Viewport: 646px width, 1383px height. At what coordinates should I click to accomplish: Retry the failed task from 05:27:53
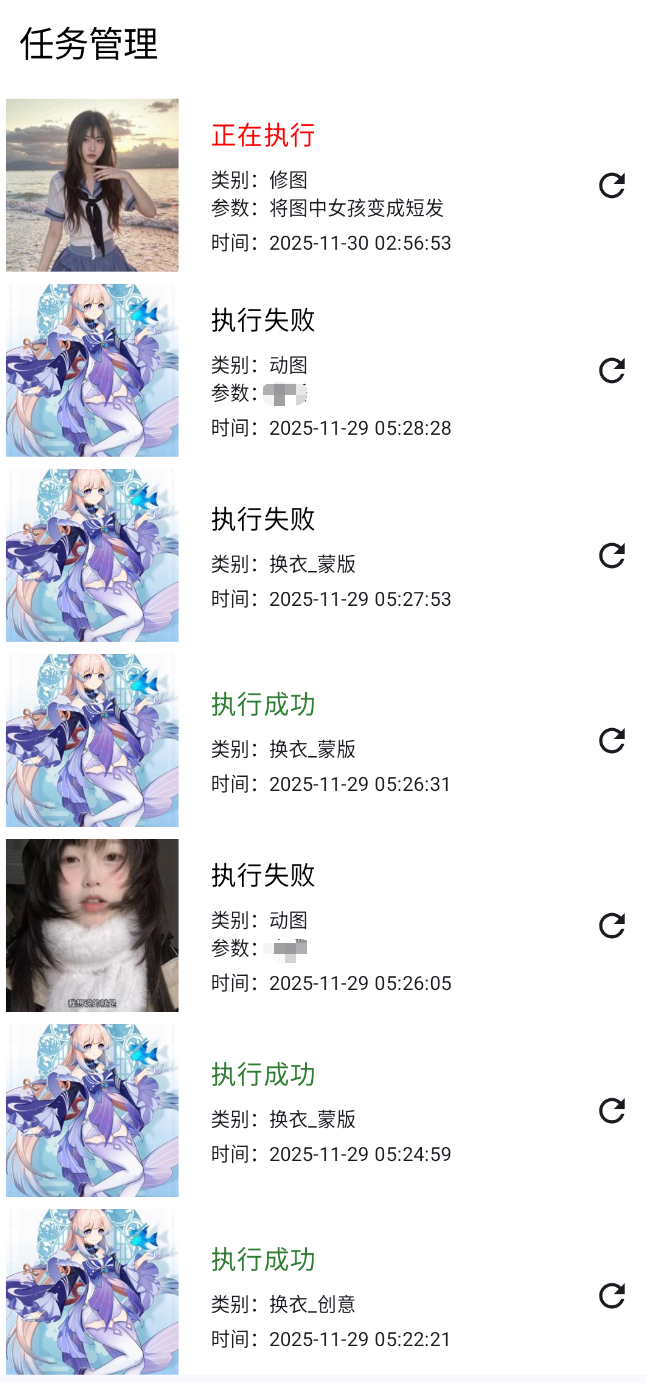pos(611,556)
